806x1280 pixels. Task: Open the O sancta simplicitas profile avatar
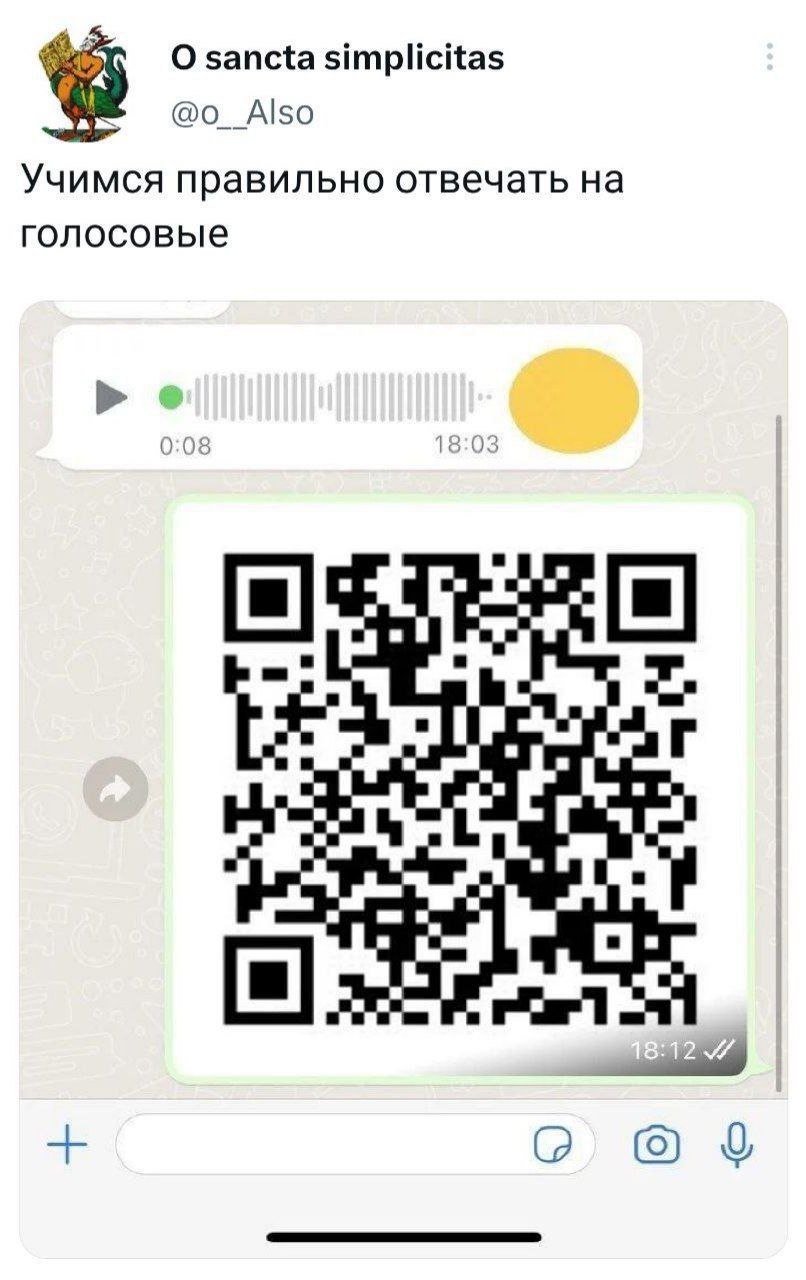(x=85, y=84)
